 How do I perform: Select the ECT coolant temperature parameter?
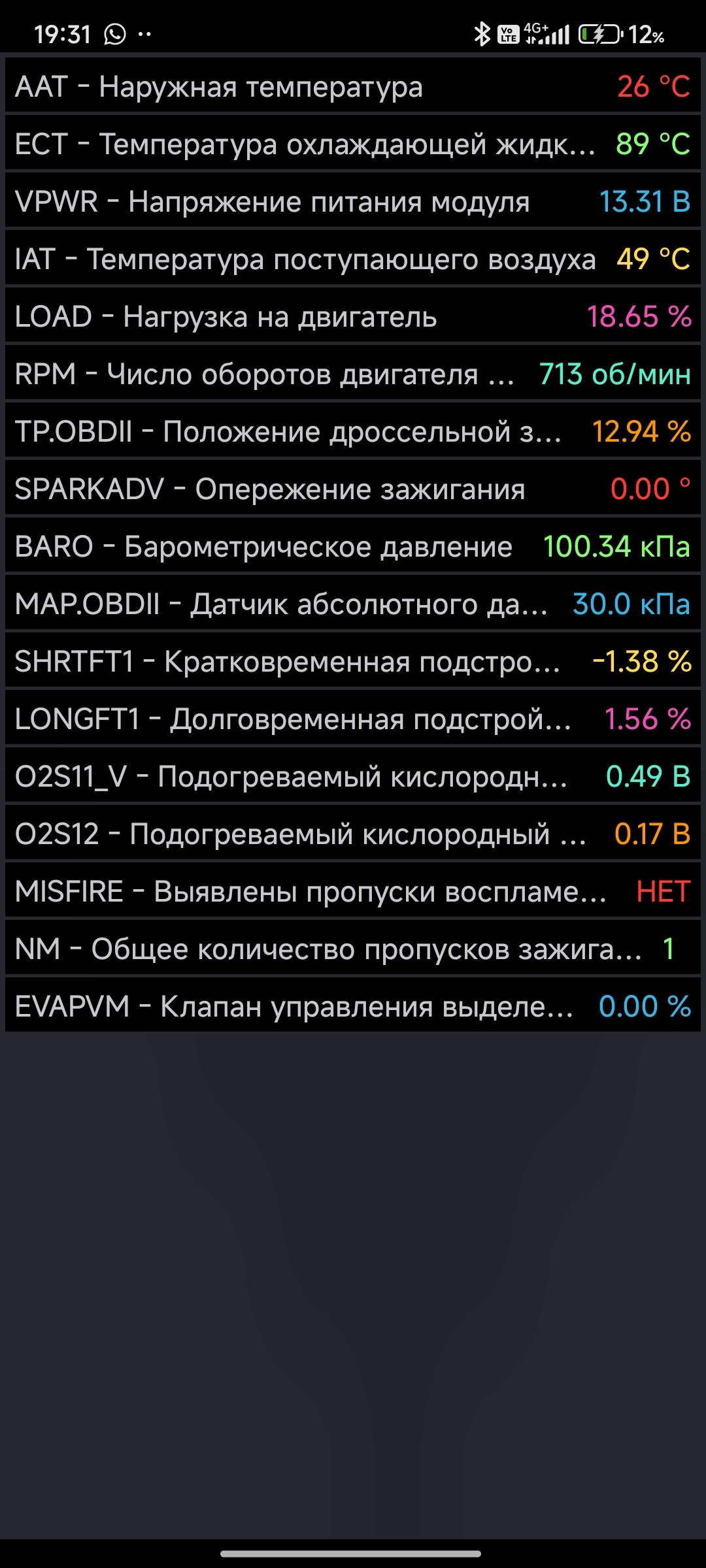click(353, 144)
